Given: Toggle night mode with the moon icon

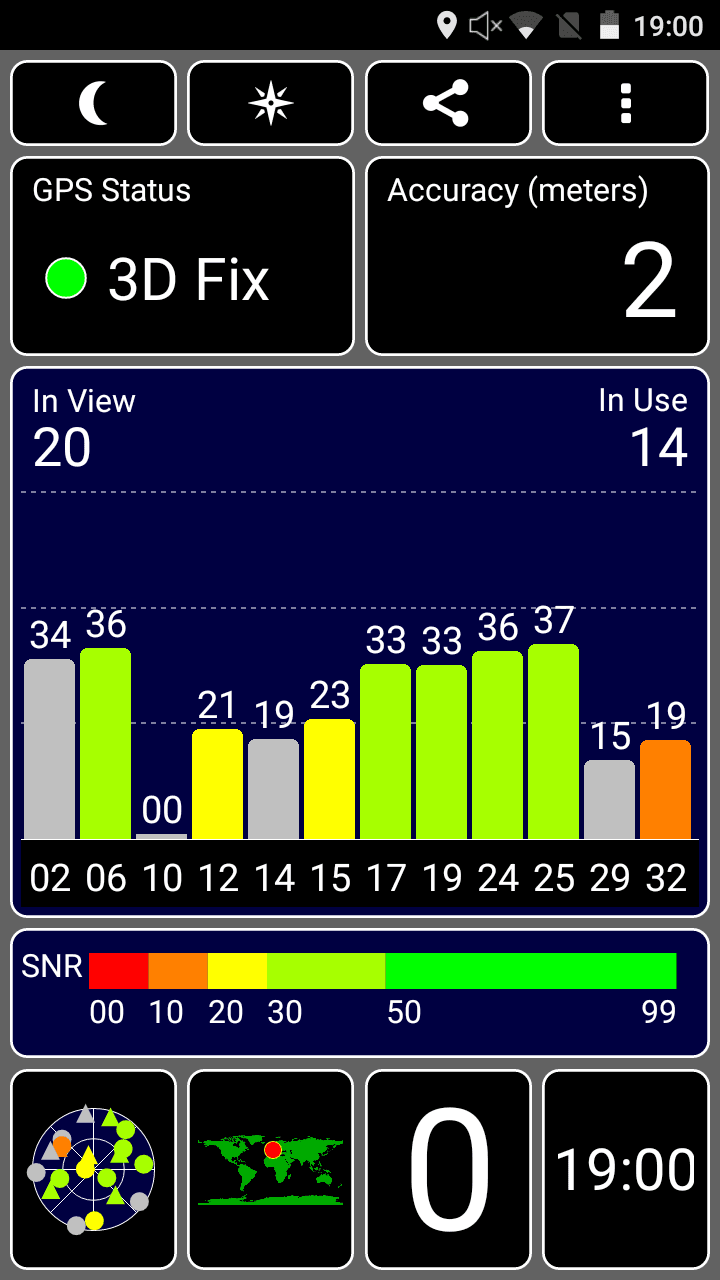Looking at the screenshot, I should (x=93, y=103).
